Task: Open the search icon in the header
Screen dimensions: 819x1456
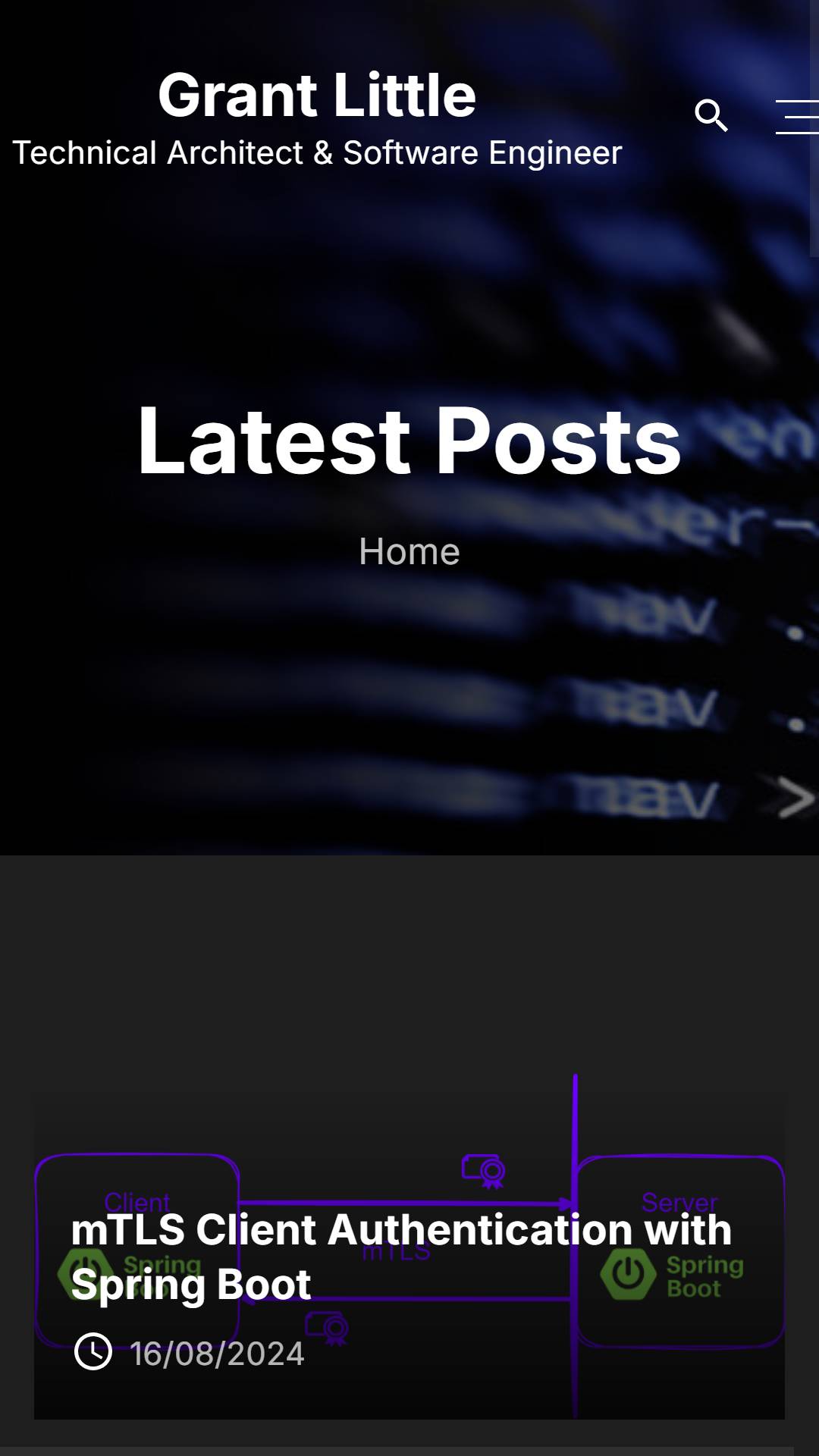Action: point(711,115)
